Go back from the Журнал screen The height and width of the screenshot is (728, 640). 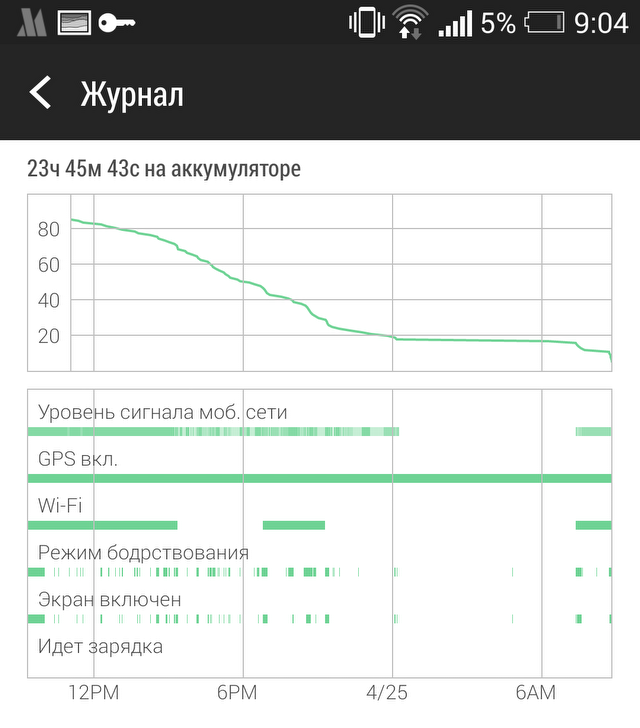[40, 94]
